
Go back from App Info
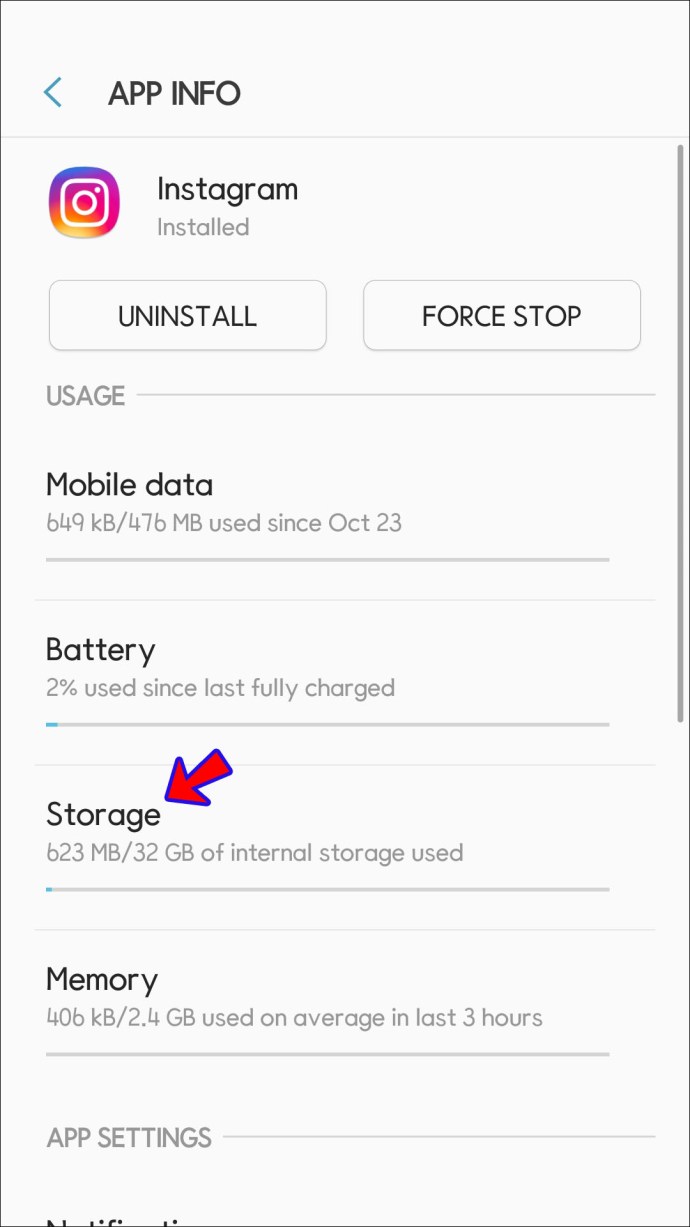[53, 93]
